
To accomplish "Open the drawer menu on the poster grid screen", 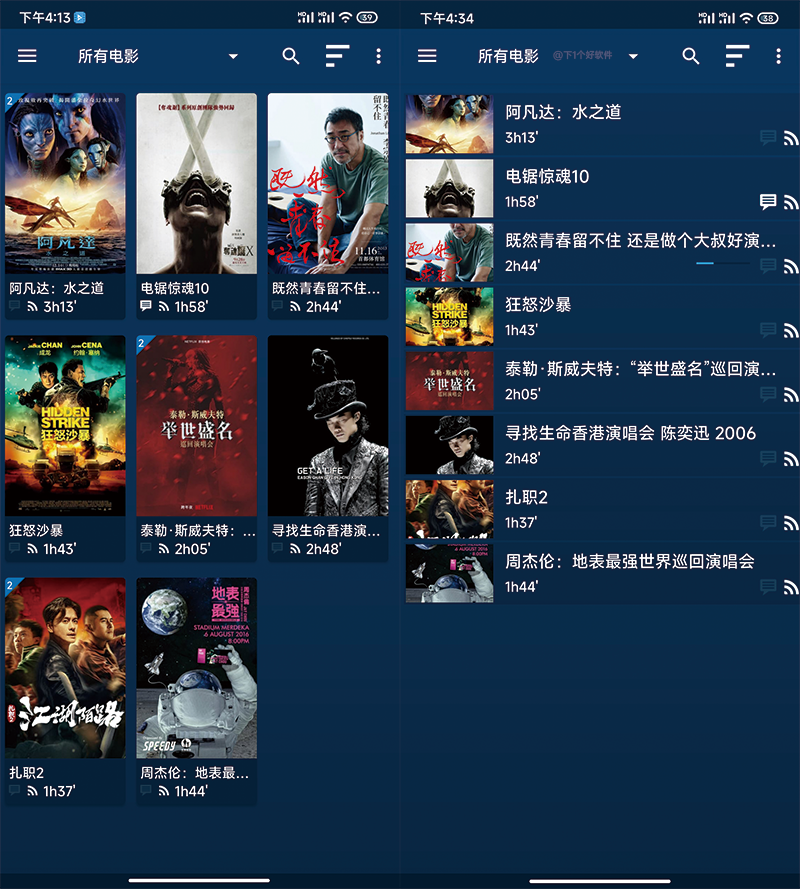I will (27, 57).
